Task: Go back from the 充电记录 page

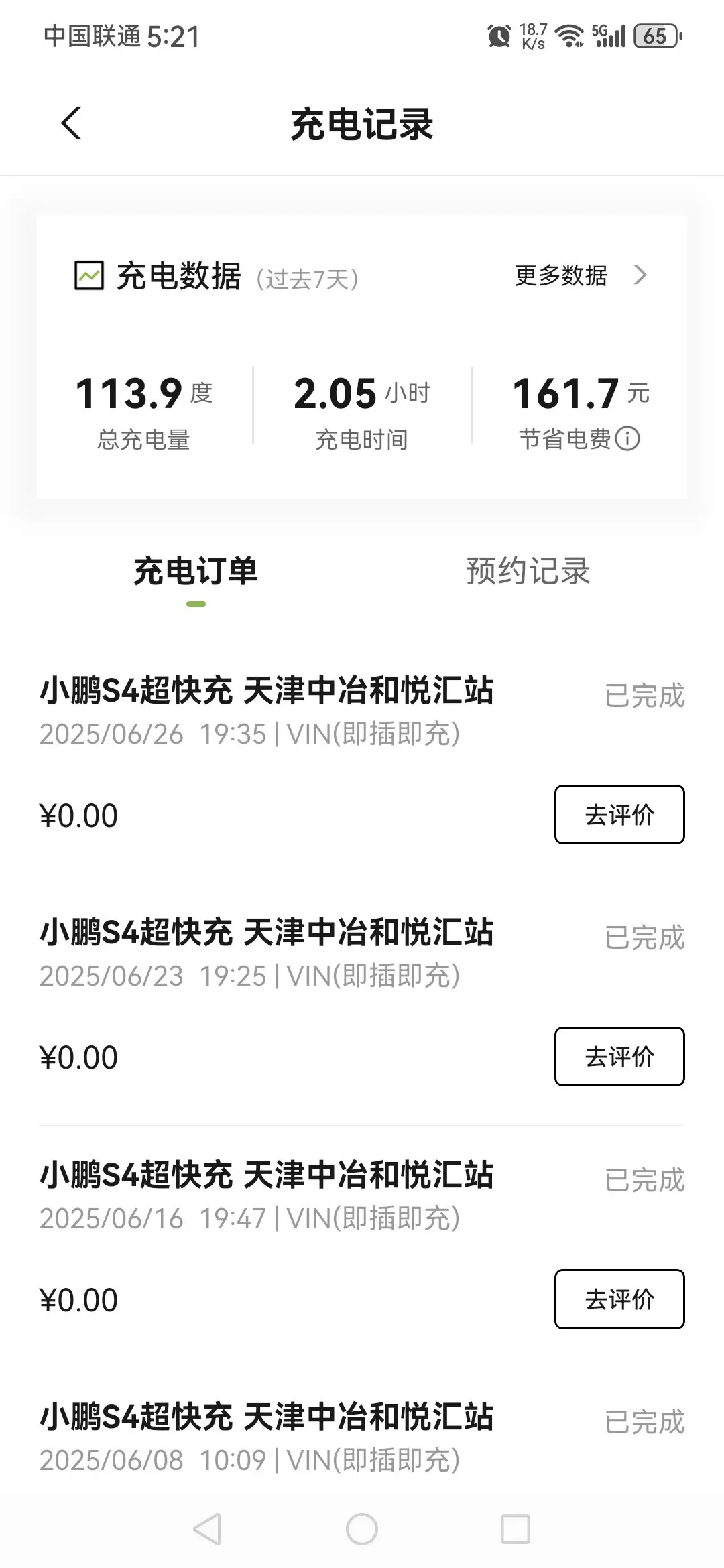Action: pyautogui.click(x=71, y=123)
